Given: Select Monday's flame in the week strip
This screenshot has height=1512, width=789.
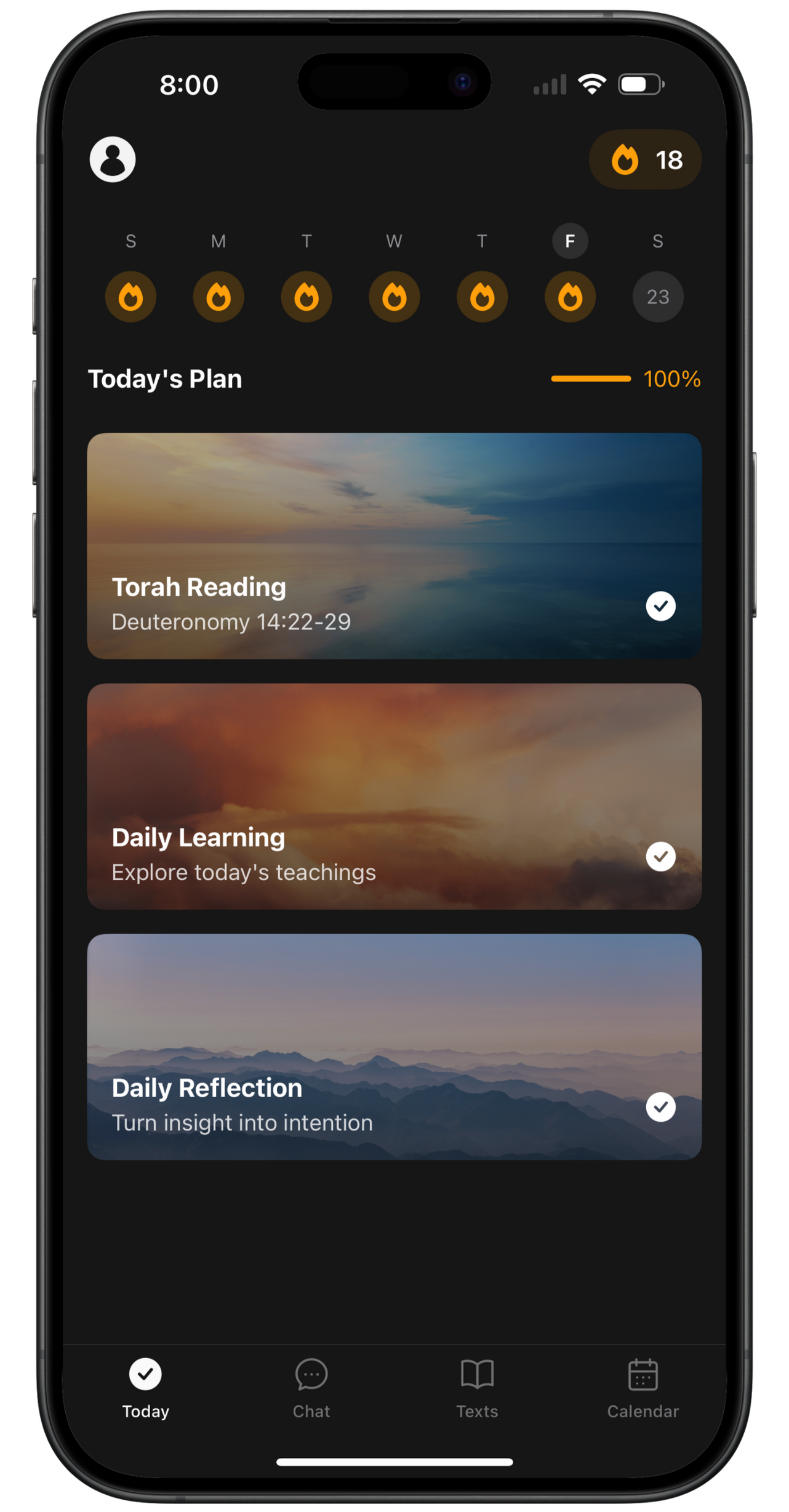Looking at the screenshot, I should 218,297.
